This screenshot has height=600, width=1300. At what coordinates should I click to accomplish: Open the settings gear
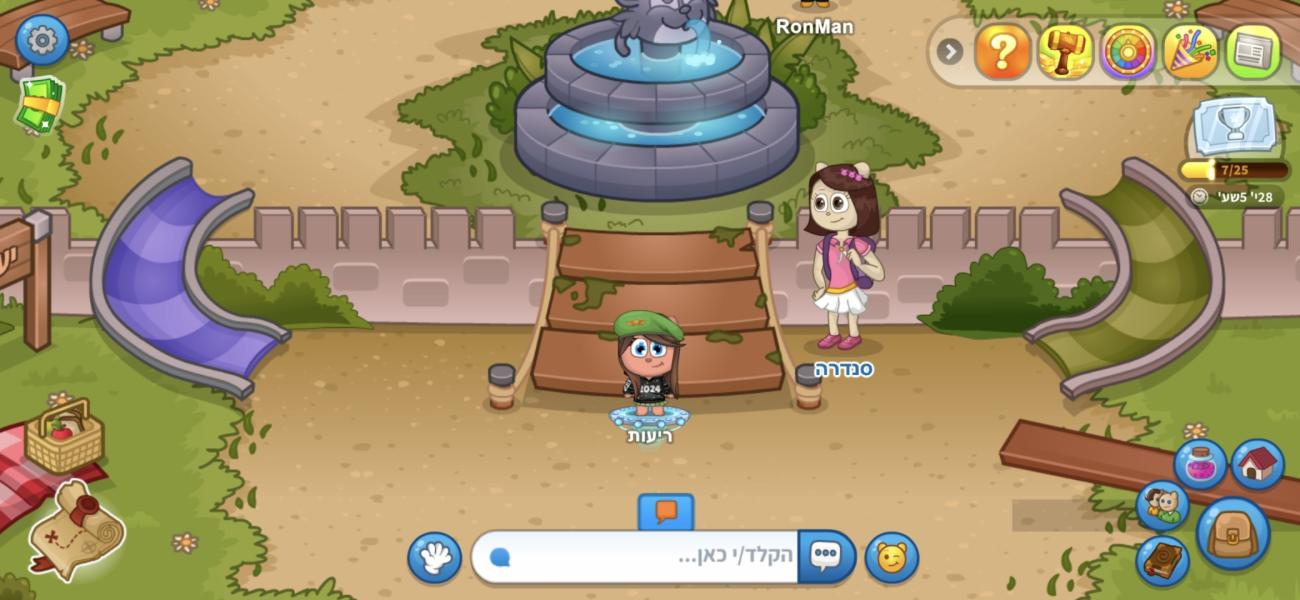(42, 40)
